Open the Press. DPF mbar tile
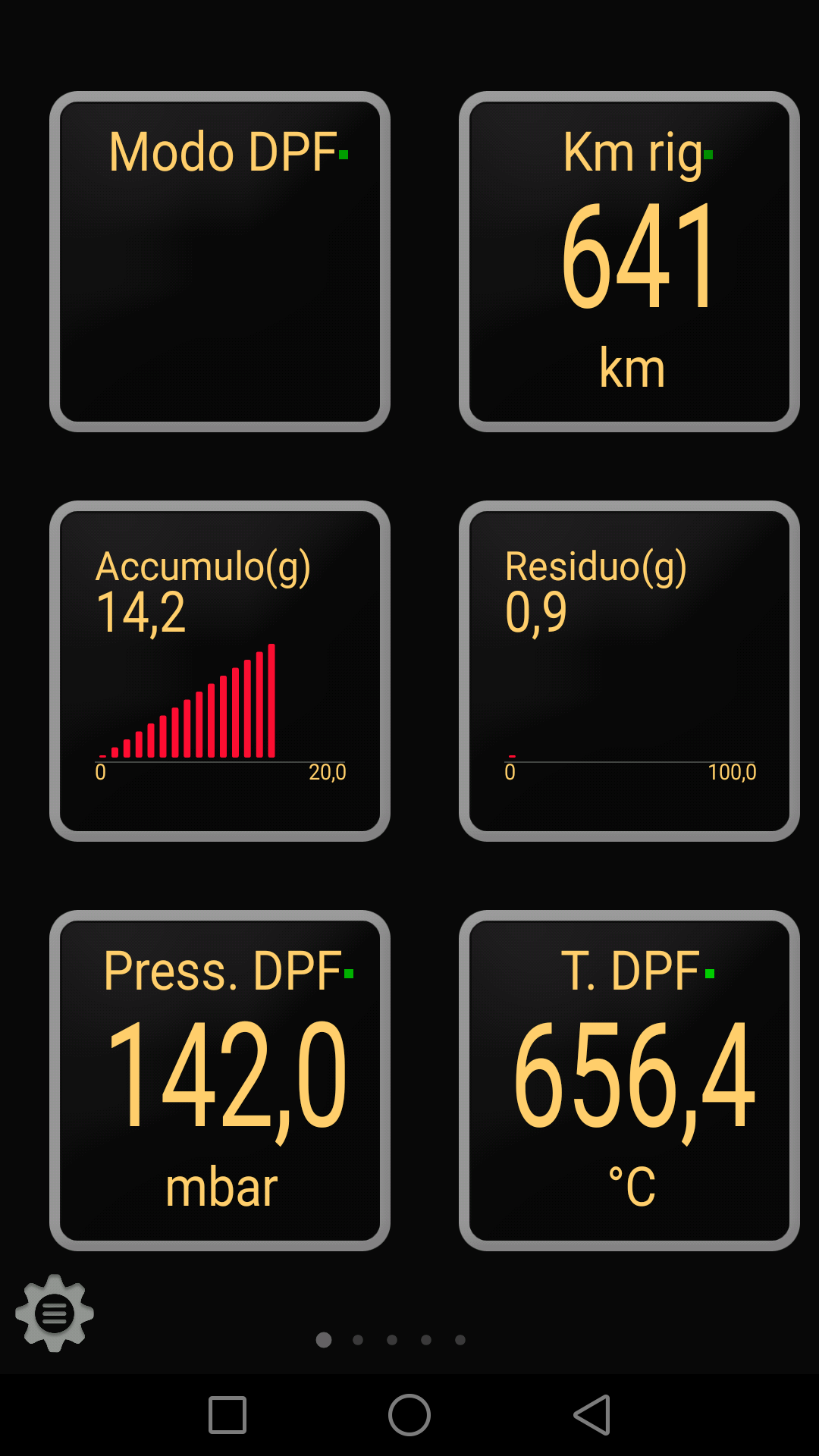Viewport: 819px width, 1456px height. (x=220, y=1081)
